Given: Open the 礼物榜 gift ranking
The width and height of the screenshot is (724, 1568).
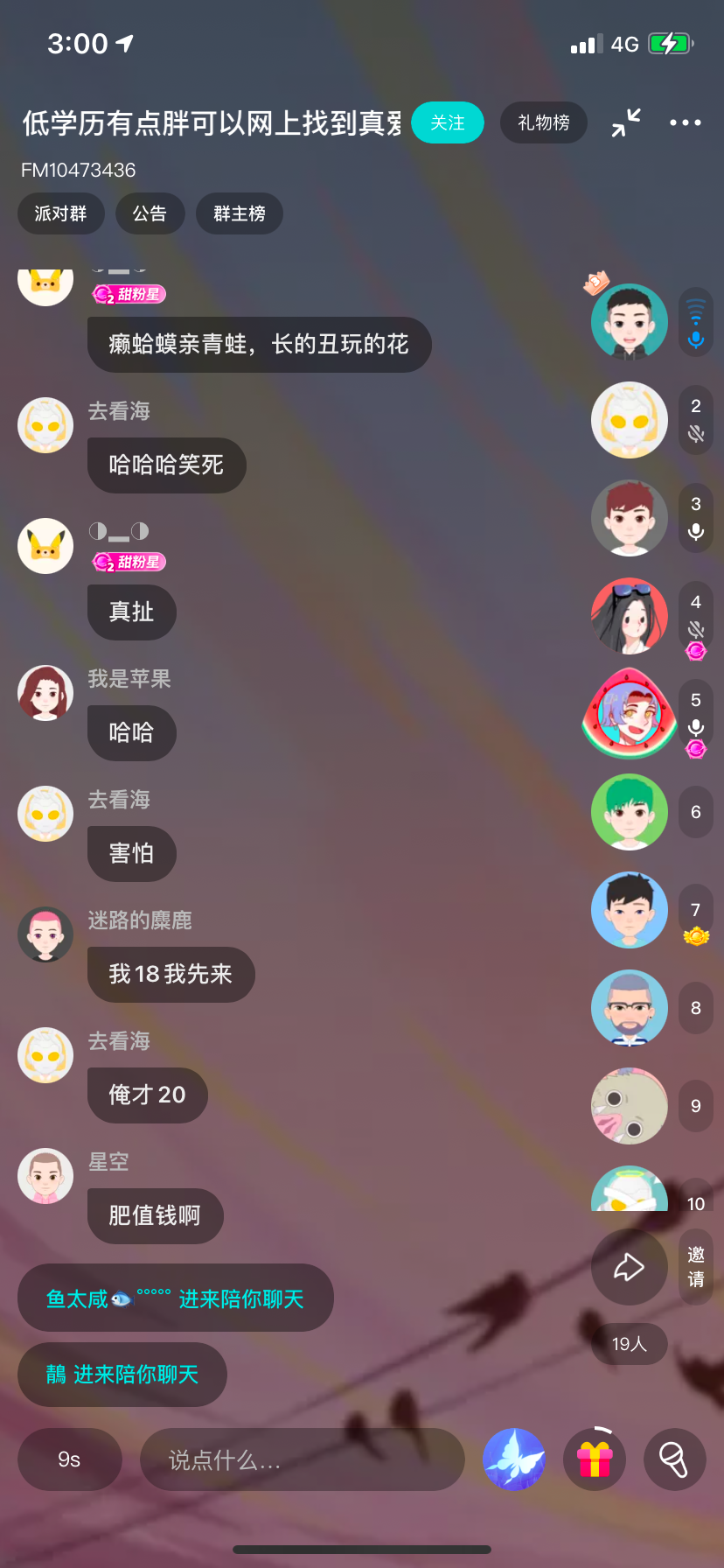Looking at the screenshot, I should (543, 122).
